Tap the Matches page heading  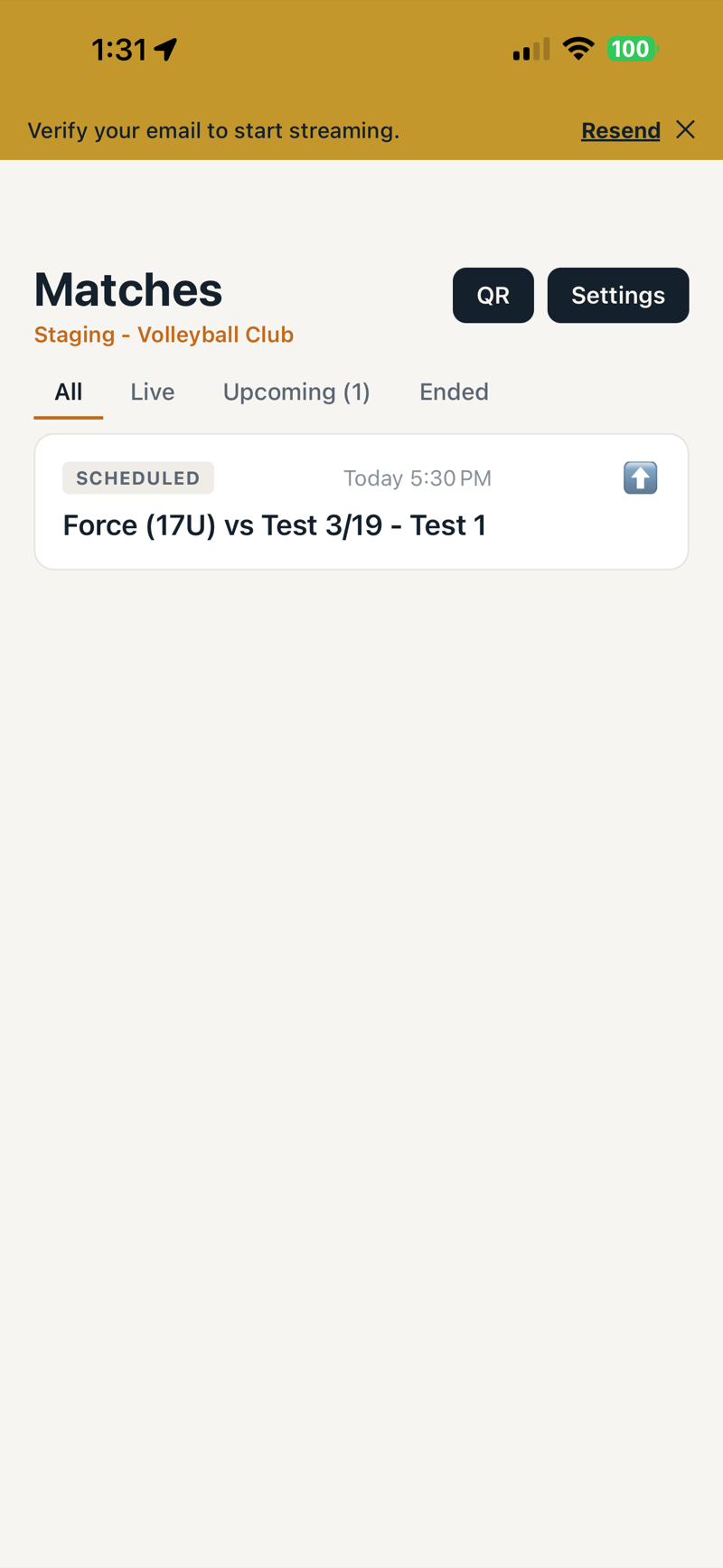(127, 288)
